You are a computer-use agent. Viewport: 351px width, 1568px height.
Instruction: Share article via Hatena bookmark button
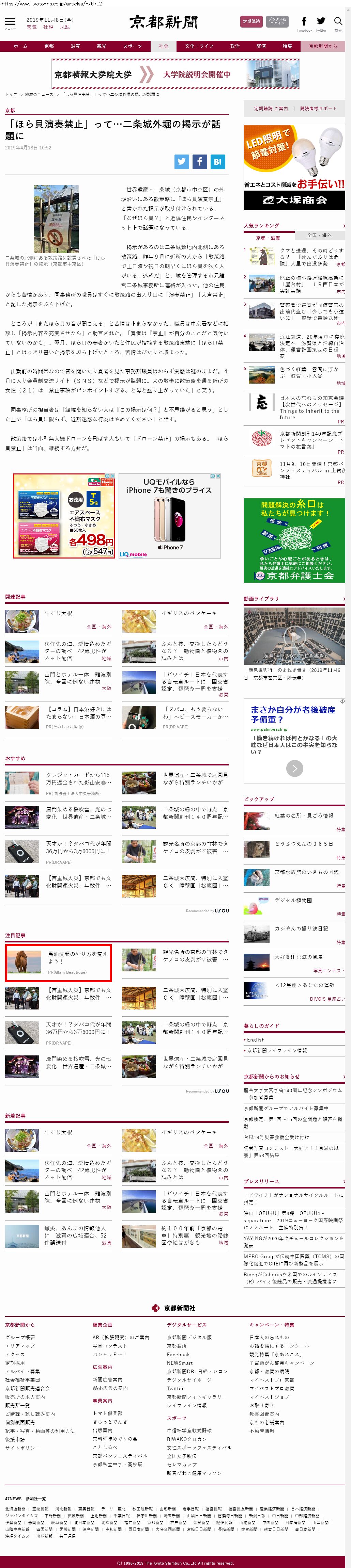pyautogui.click(x=217, y=161)
